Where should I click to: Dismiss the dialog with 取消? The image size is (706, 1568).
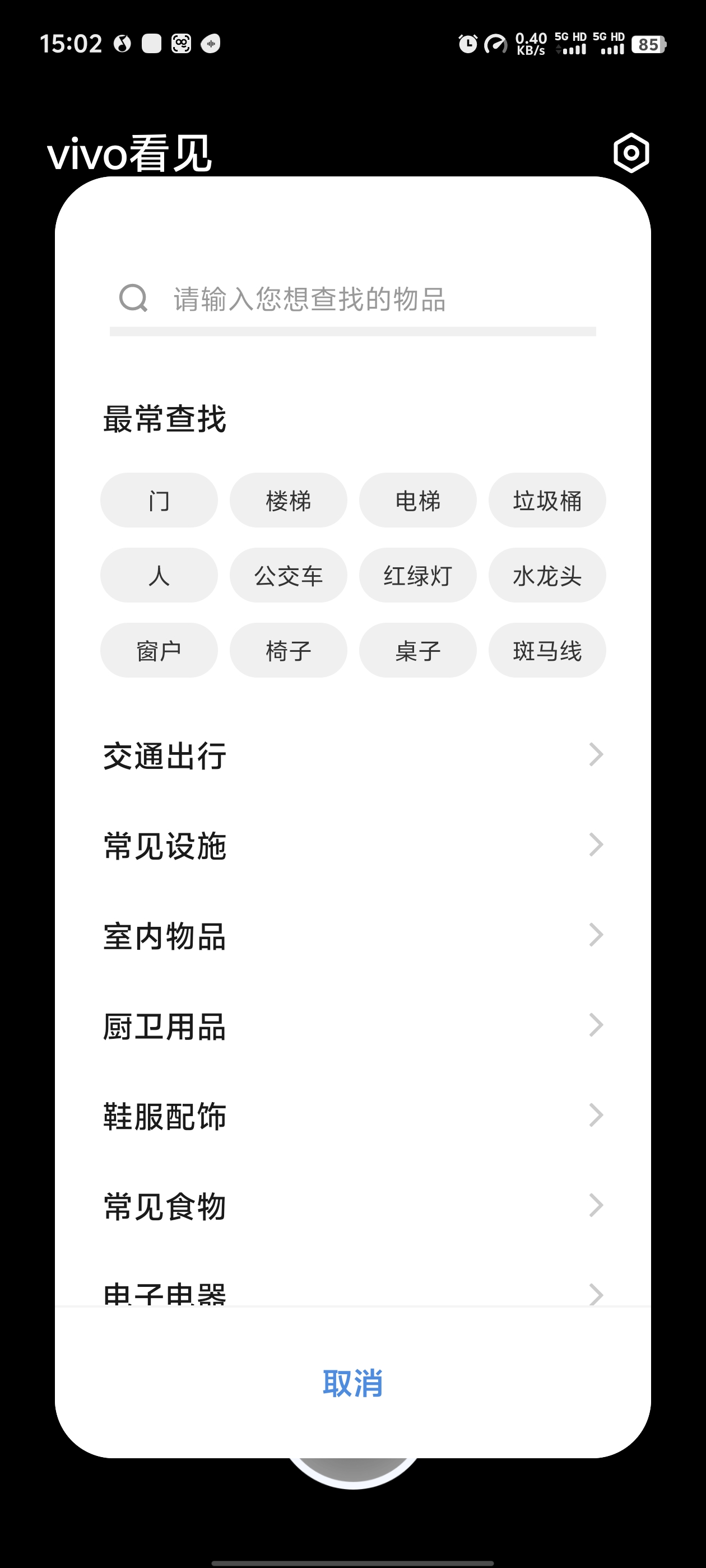pos(352,1383)
